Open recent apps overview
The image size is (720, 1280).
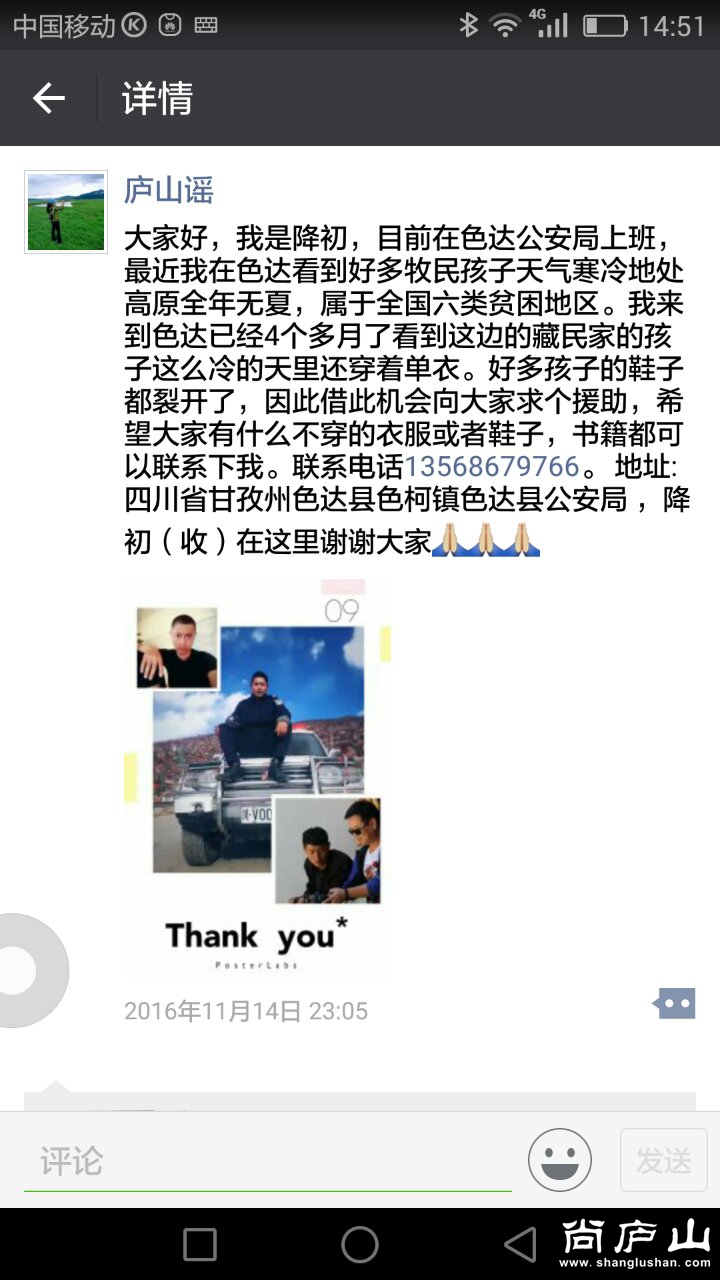click(x=200, y=1244)
